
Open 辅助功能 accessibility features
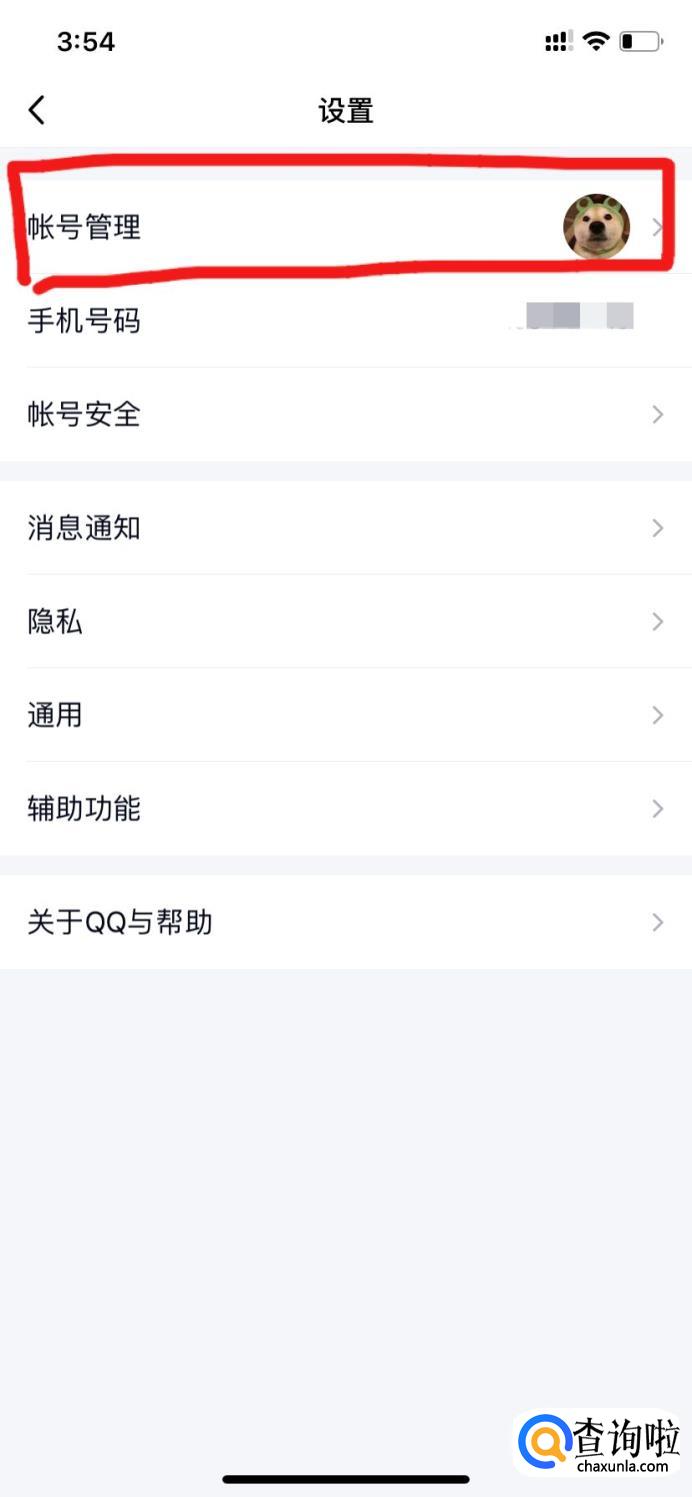tap(345, 808)
